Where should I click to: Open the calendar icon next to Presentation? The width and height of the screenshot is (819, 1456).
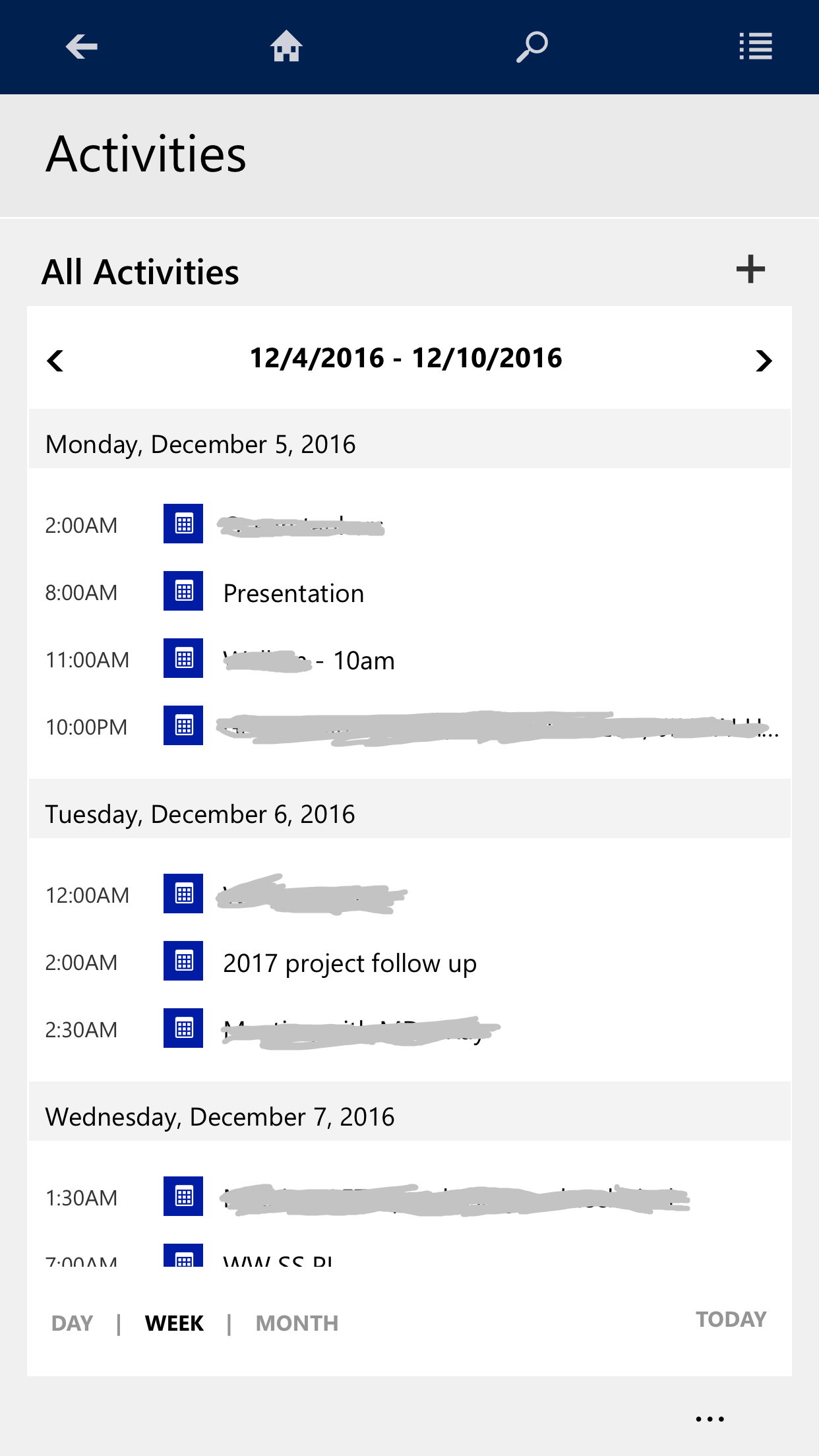pyautogui.click(x=182, y=591)
